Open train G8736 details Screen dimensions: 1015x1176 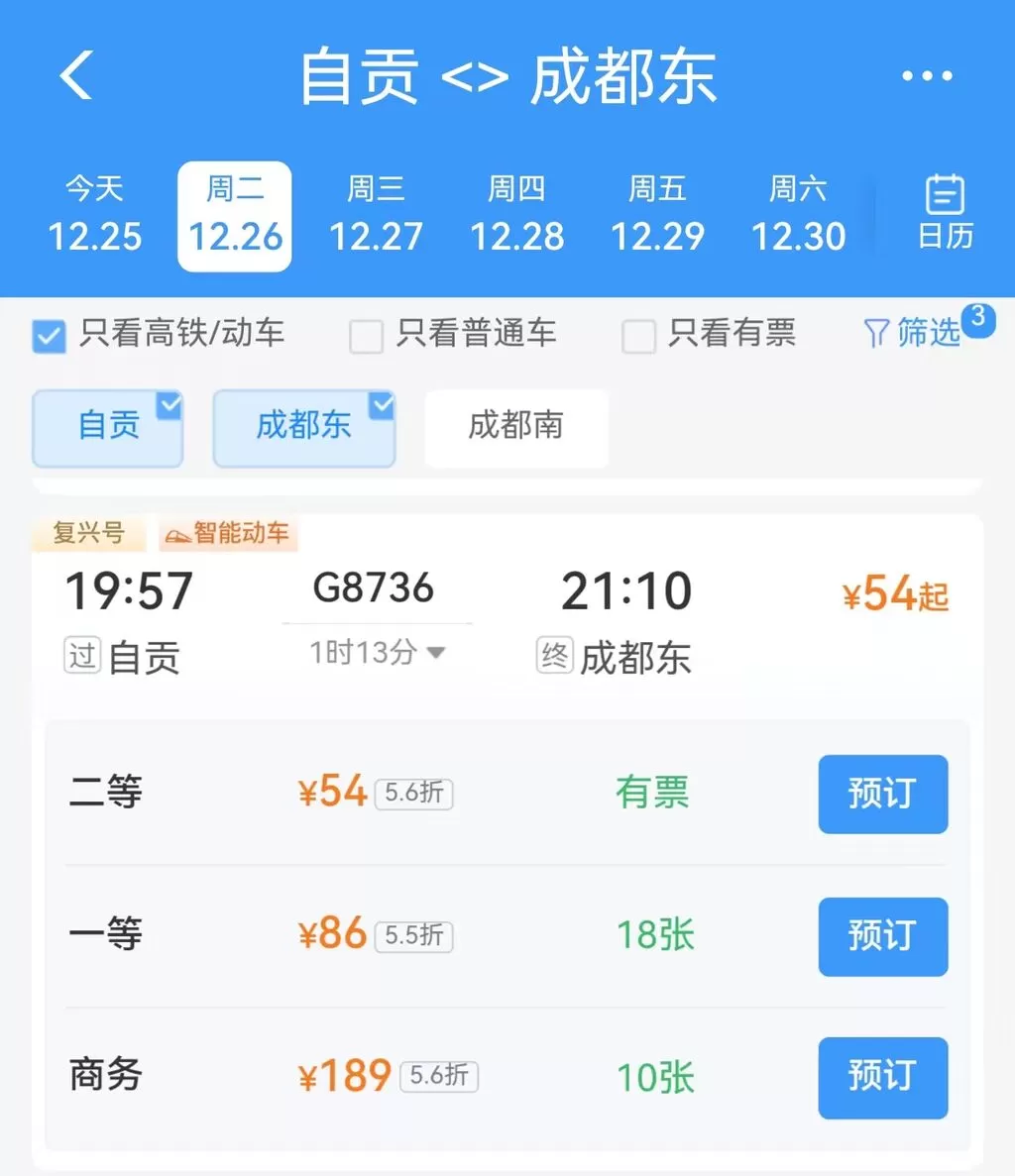point(374,587)
